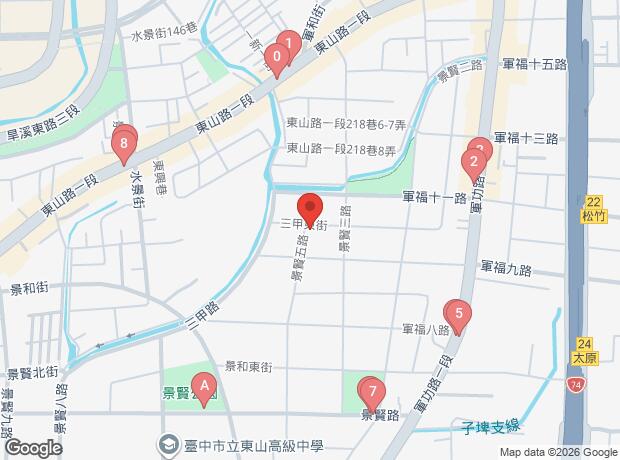Select map marker 5
This screenshot has width=620, height=460.
tap(458, 314)
